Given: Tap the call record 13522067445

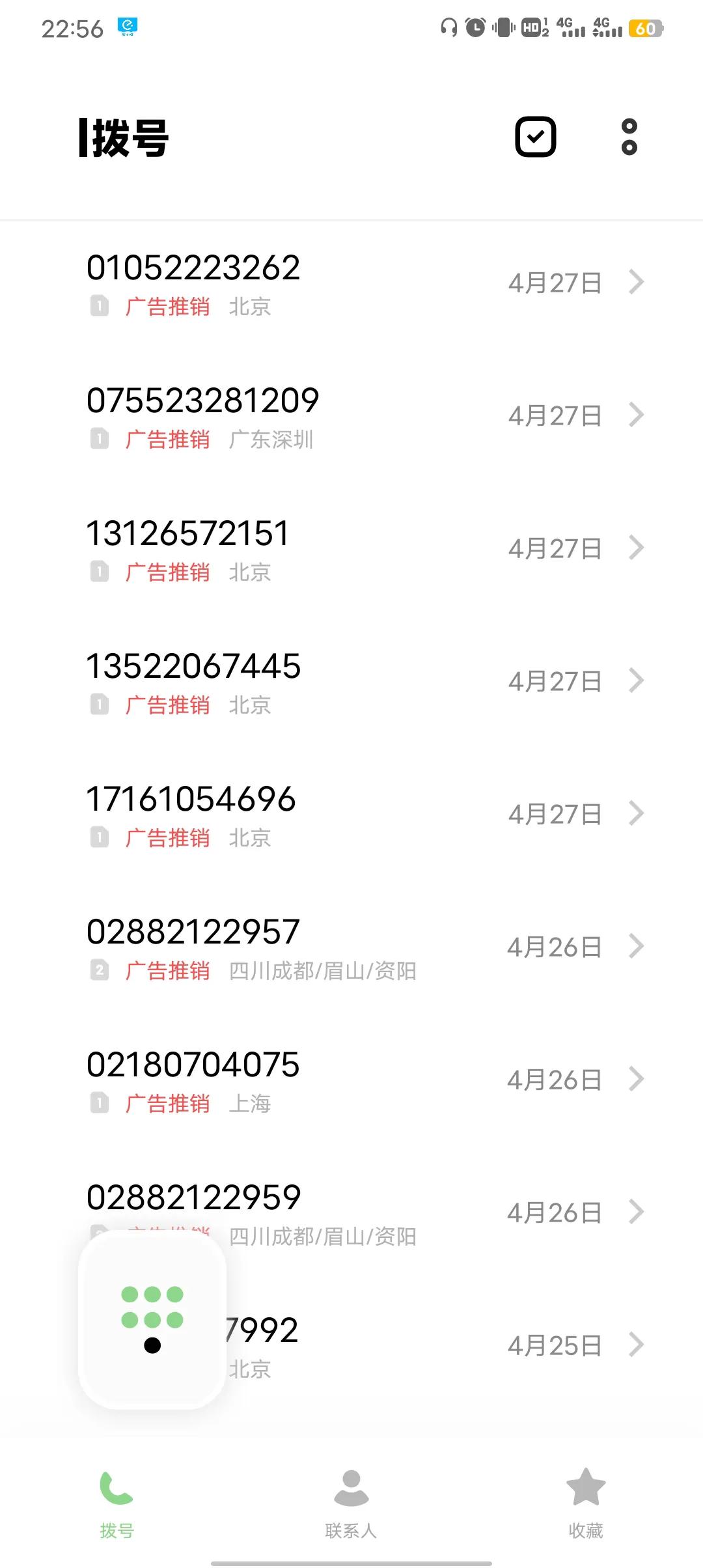Looking at the screenshot, I should pos(351,684).
